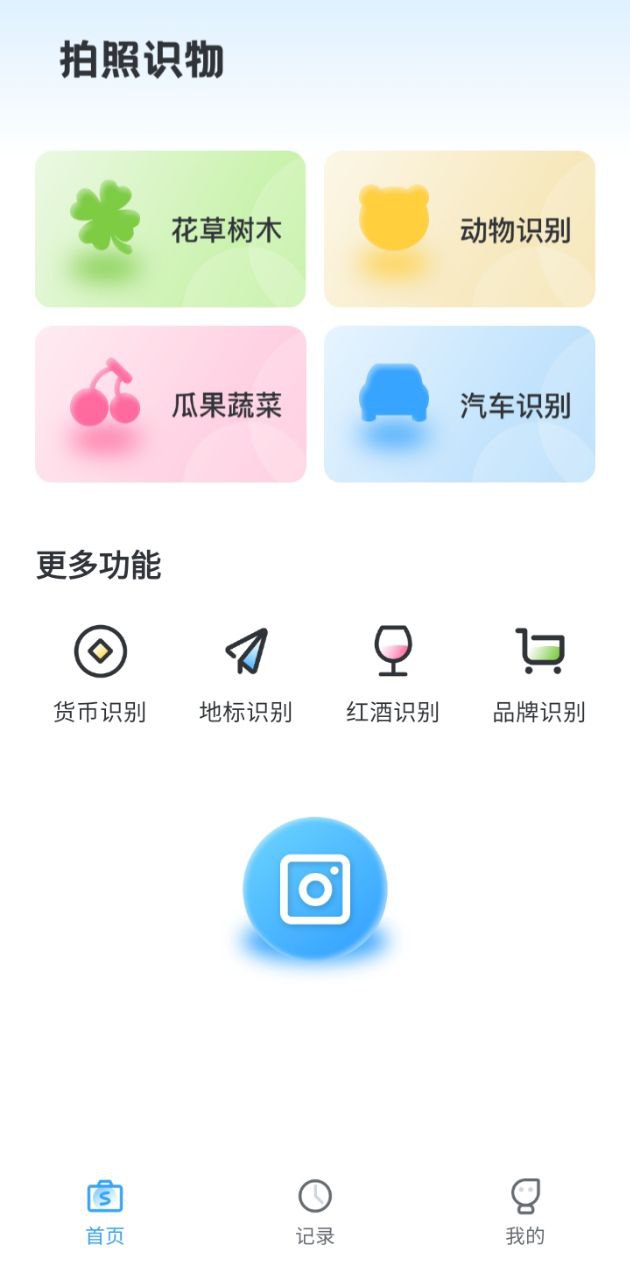Go to the 我的 profile tab

point(525,1211)
